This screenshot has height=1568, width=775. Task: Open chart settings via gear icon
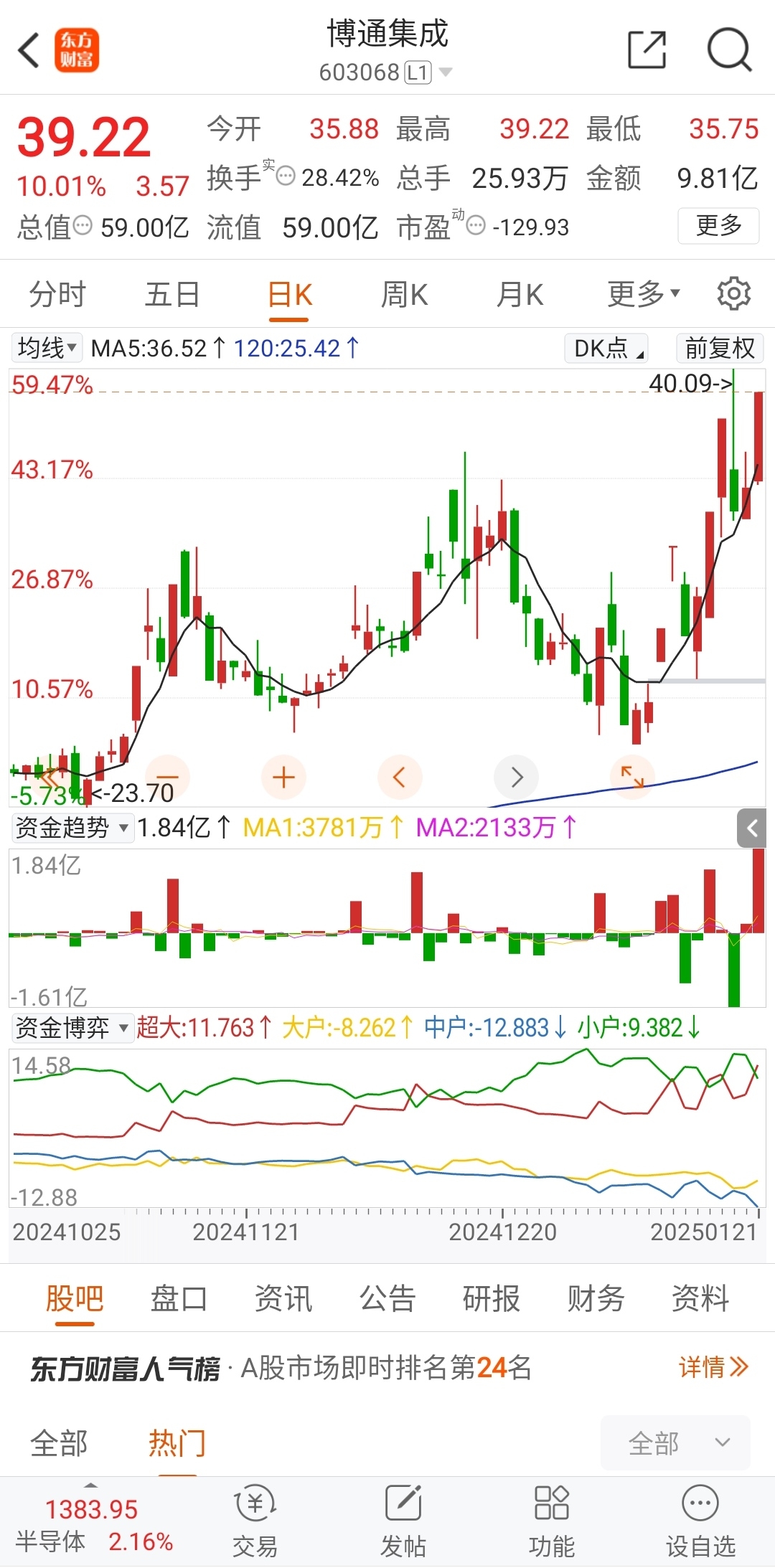click(733, 293)
